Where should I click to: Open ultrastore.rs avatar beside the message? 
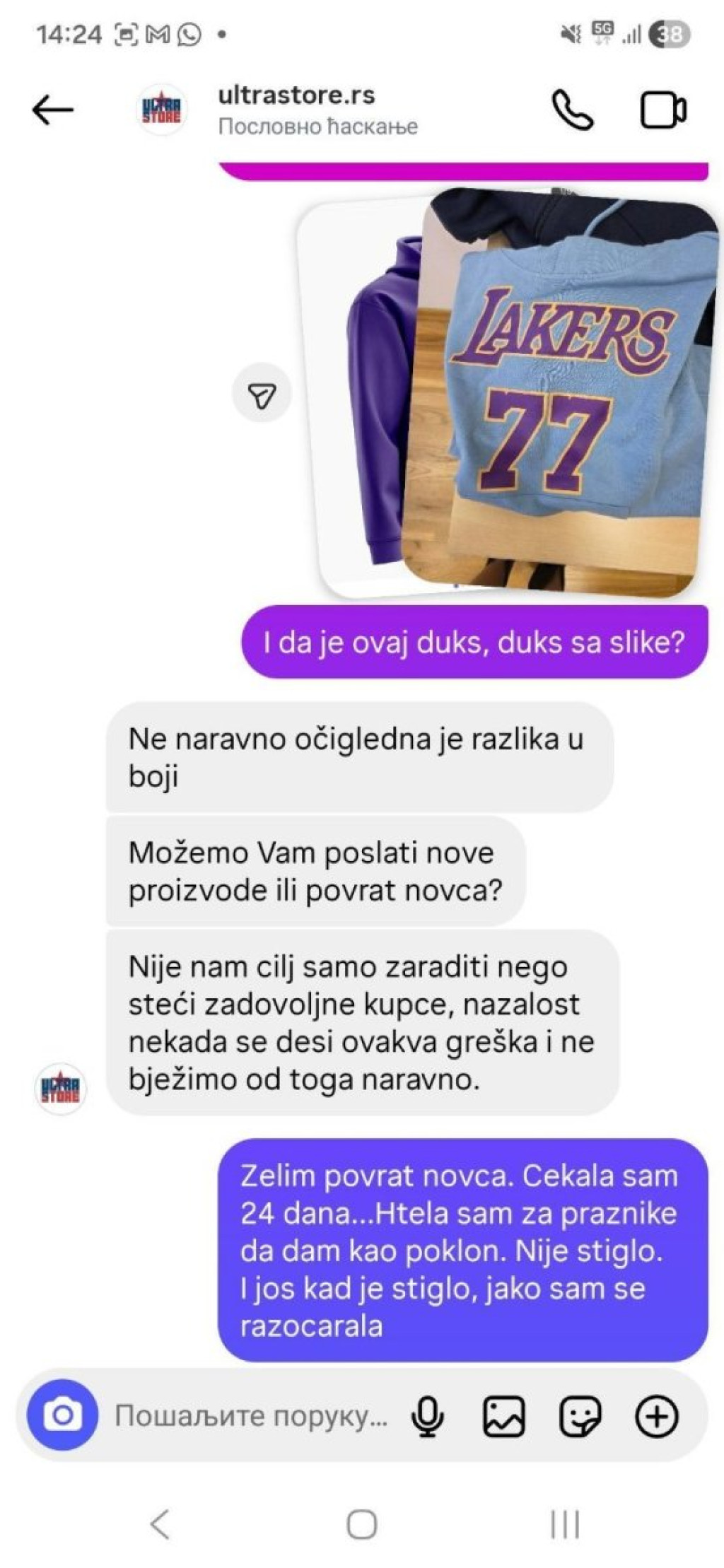(61, 1089)
